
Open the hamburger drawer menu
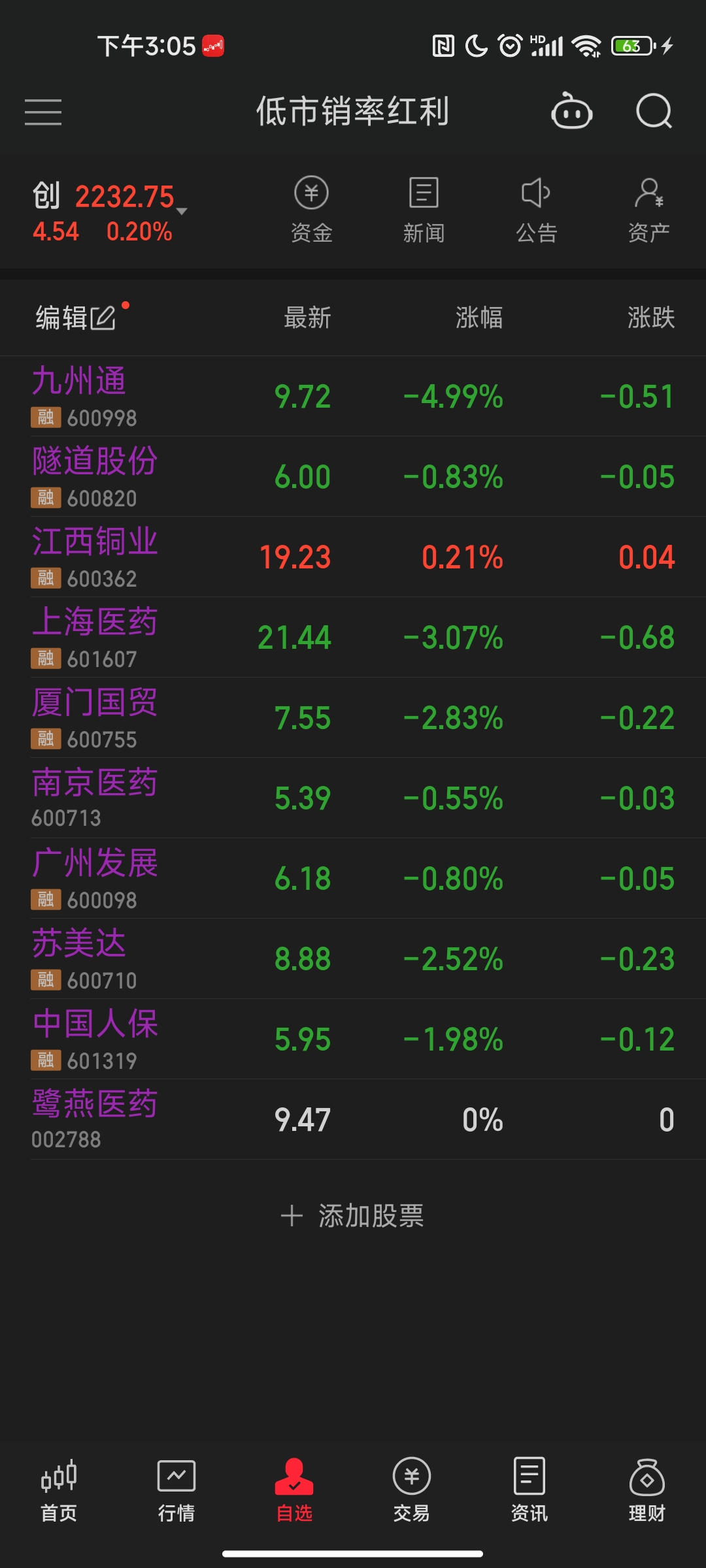[43, 112]
